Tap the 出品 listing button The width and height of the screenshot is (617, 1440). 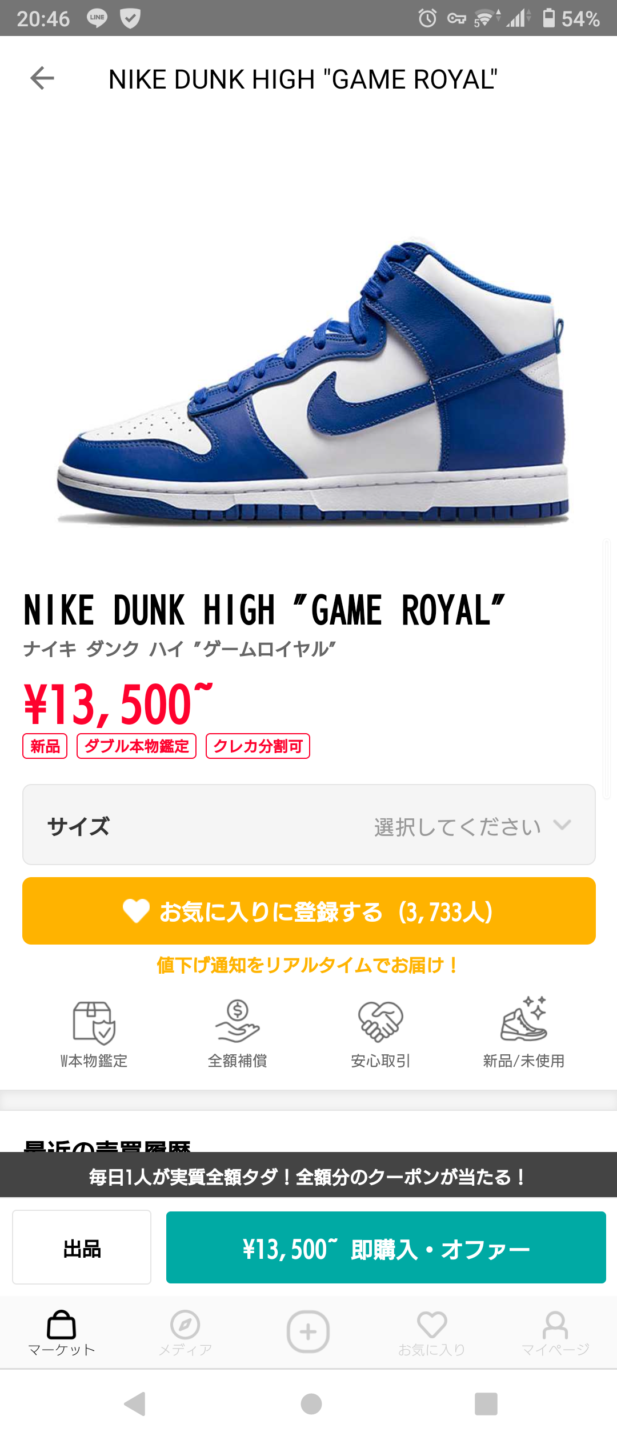click(x=81, y=1247)
